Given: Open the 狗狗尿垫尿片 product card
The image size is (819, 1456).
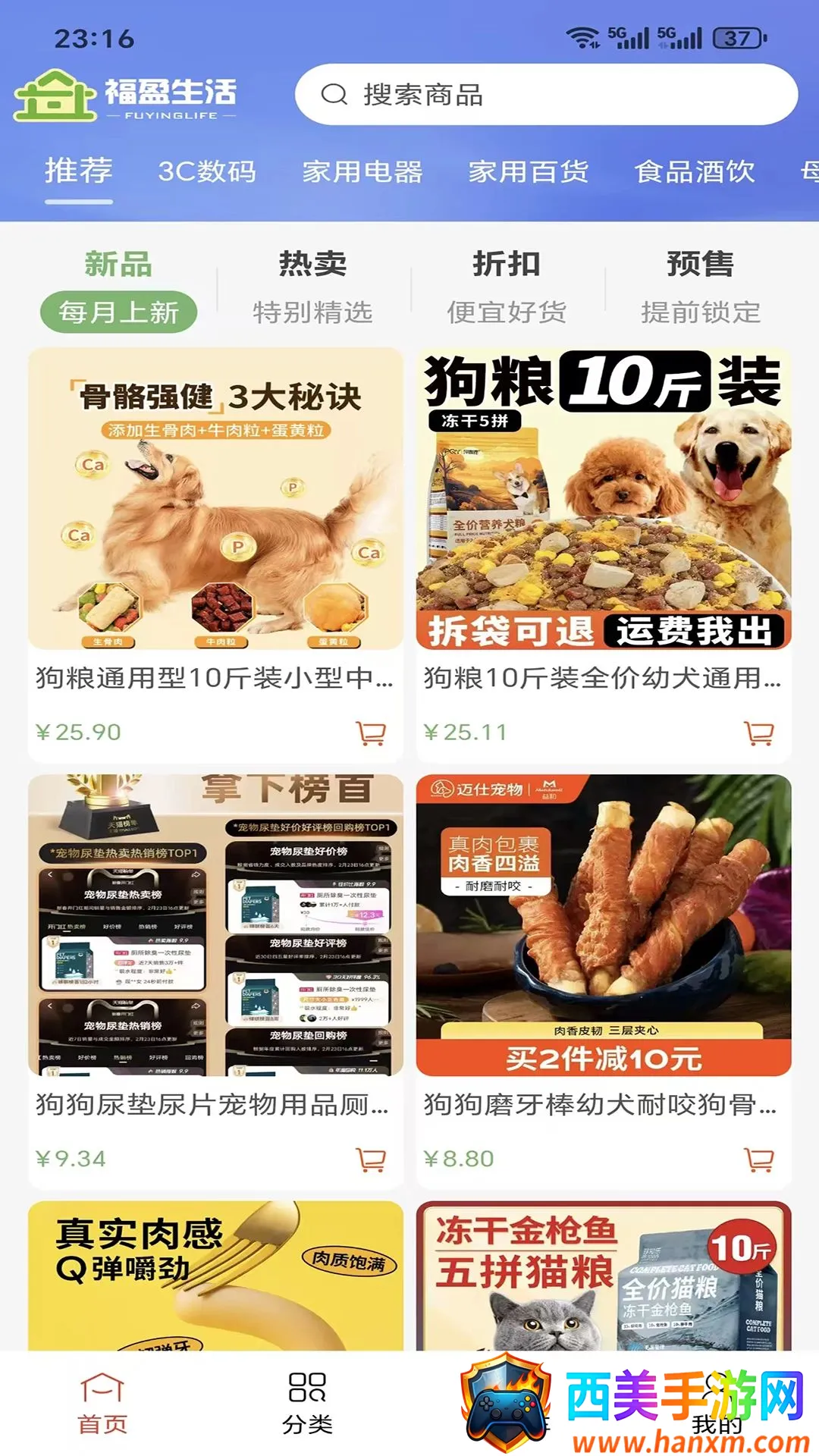Looking at the screenshot, I should coord(215,981).
